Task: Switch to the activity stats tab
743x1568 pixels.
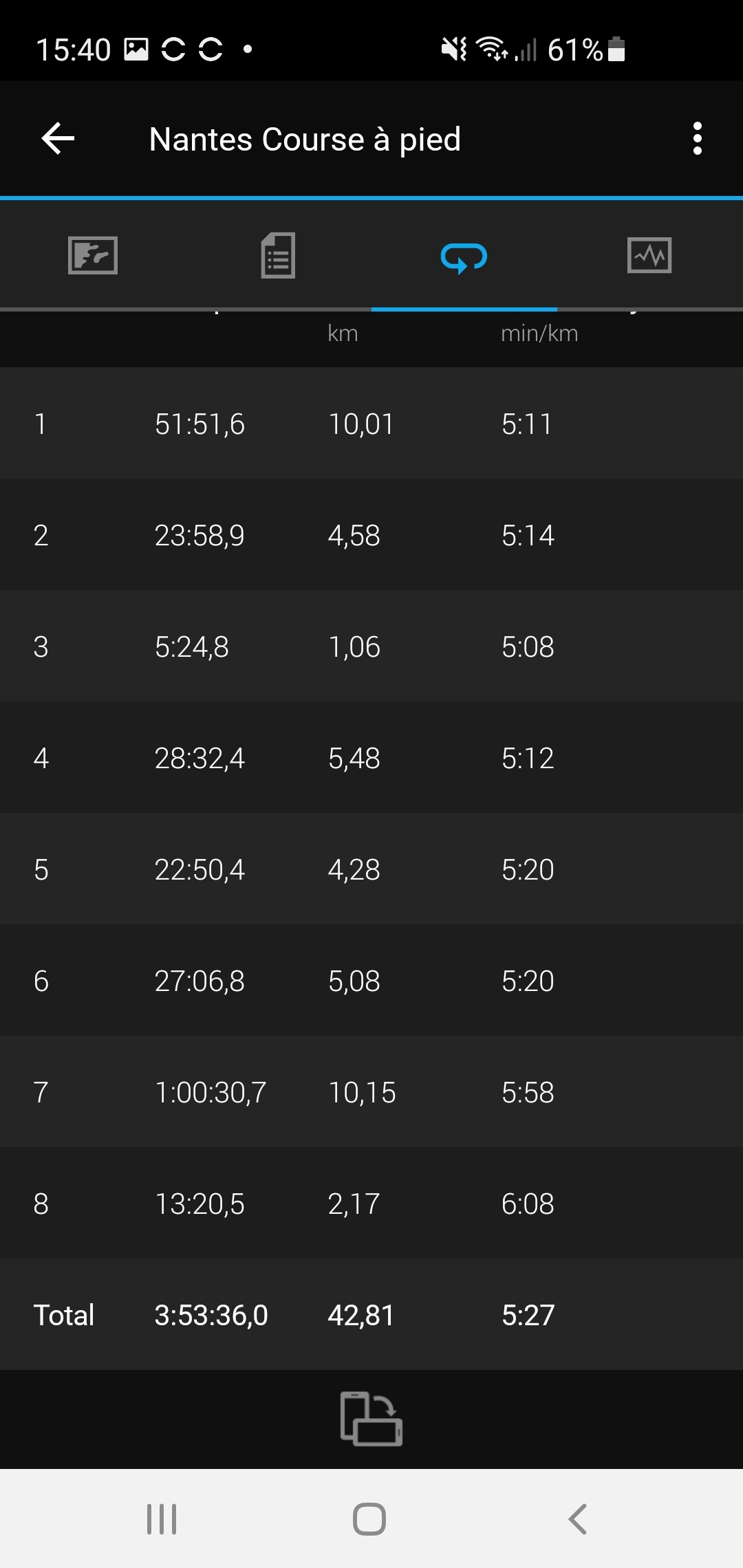Action: (x=278, y=255)
